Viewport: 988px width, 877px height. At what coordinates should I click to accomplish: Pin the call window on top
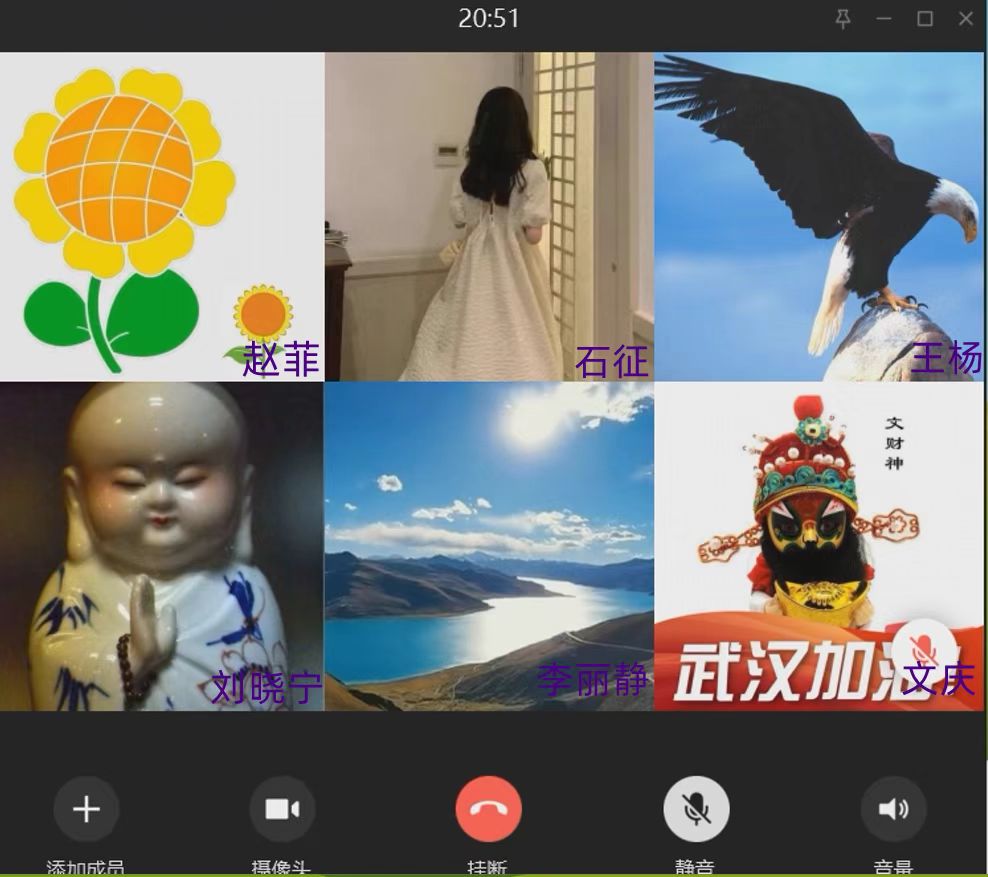[843, 19]
